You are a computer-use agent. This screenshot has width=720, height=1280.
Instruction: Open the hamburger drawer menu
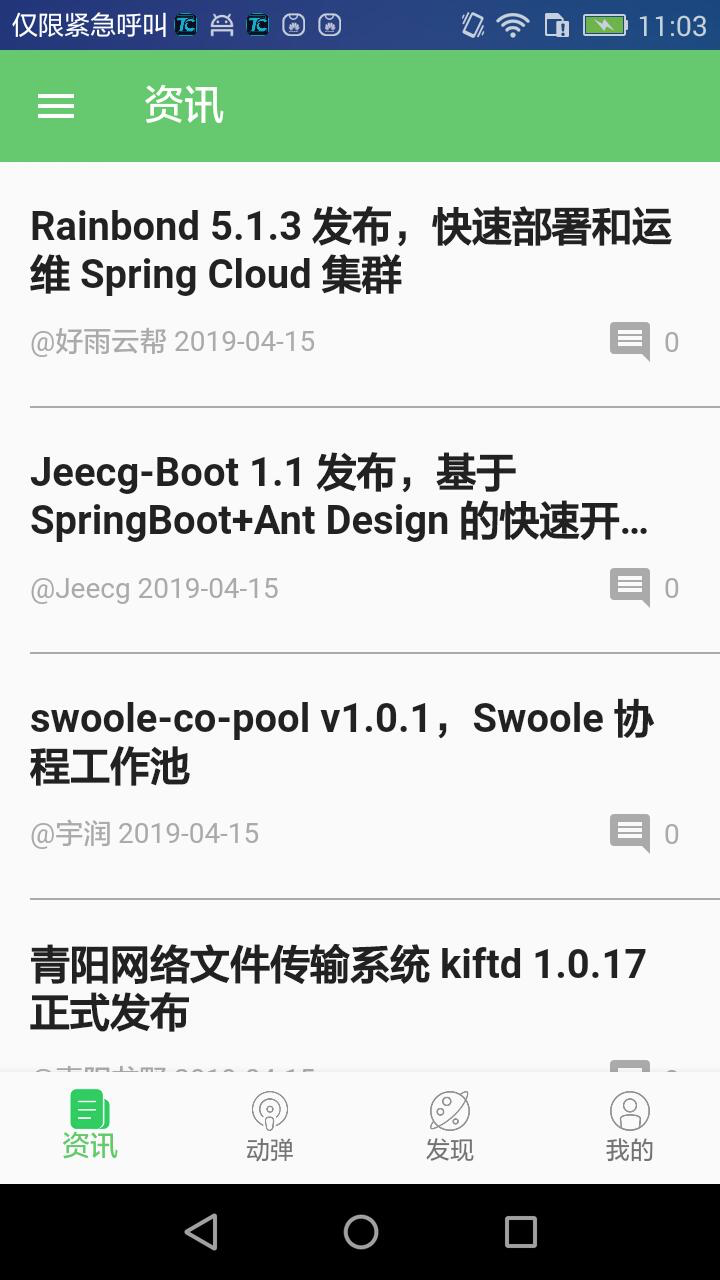pyautogui.click(x=56, y=106)
